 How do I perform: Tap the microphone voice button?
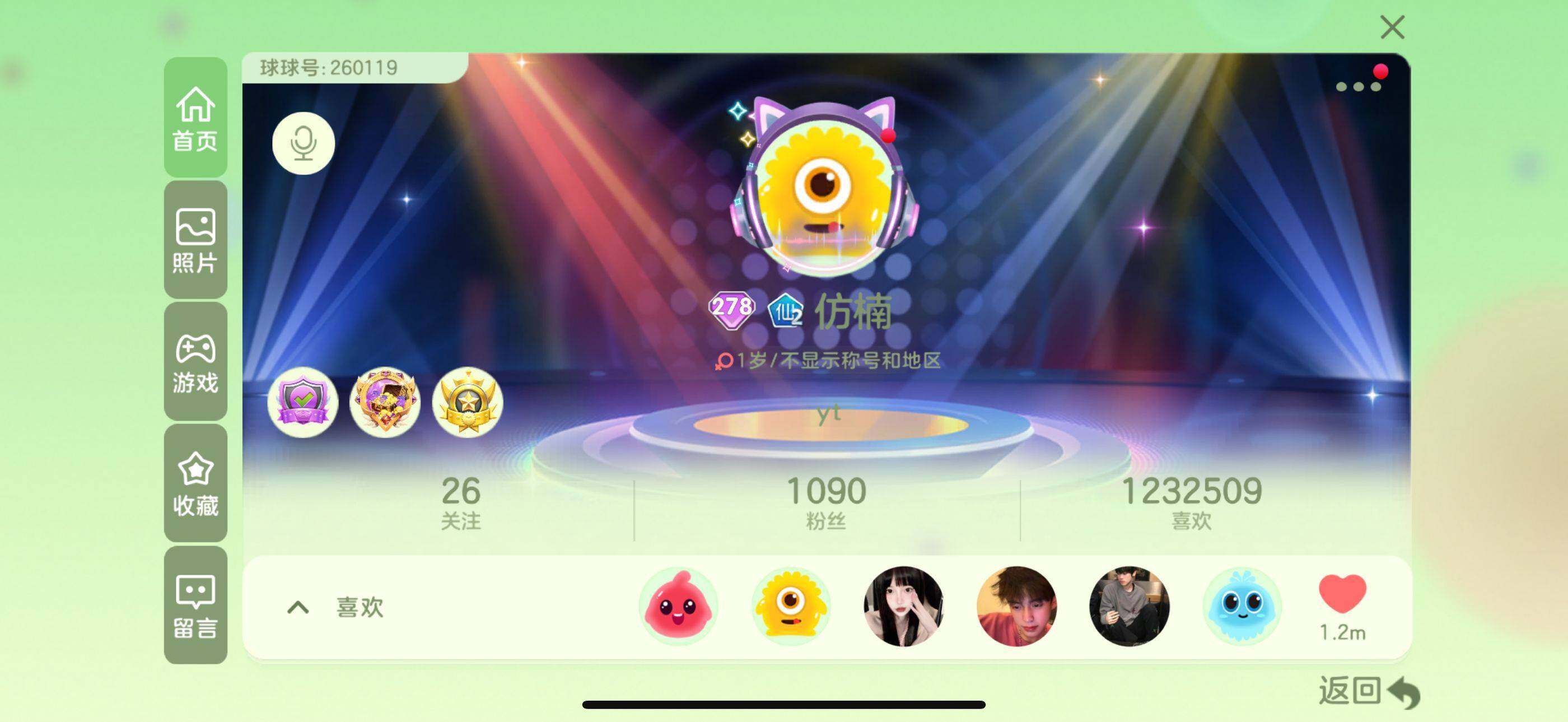pyautogui.click(x=303, y=143)
